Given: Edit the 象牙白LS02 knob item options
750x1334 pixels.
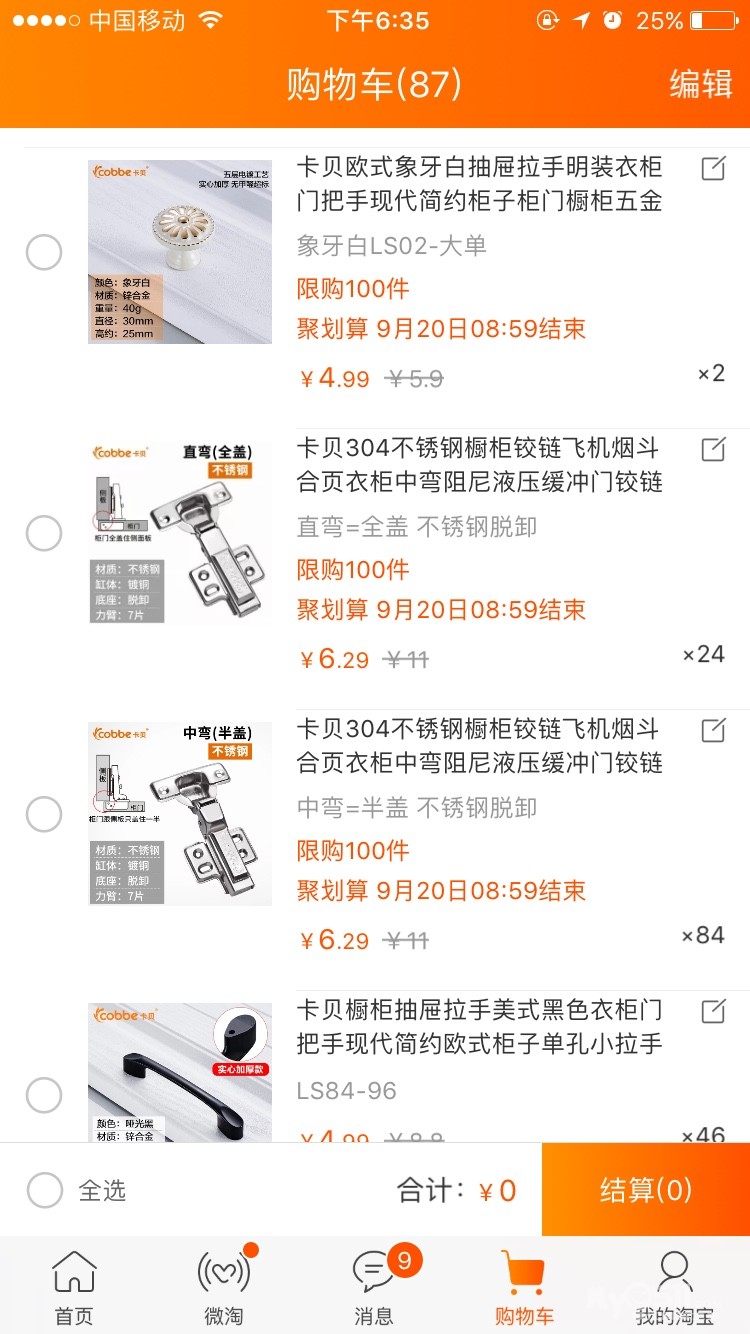Looking at the screenshot, I should [713, 169].
